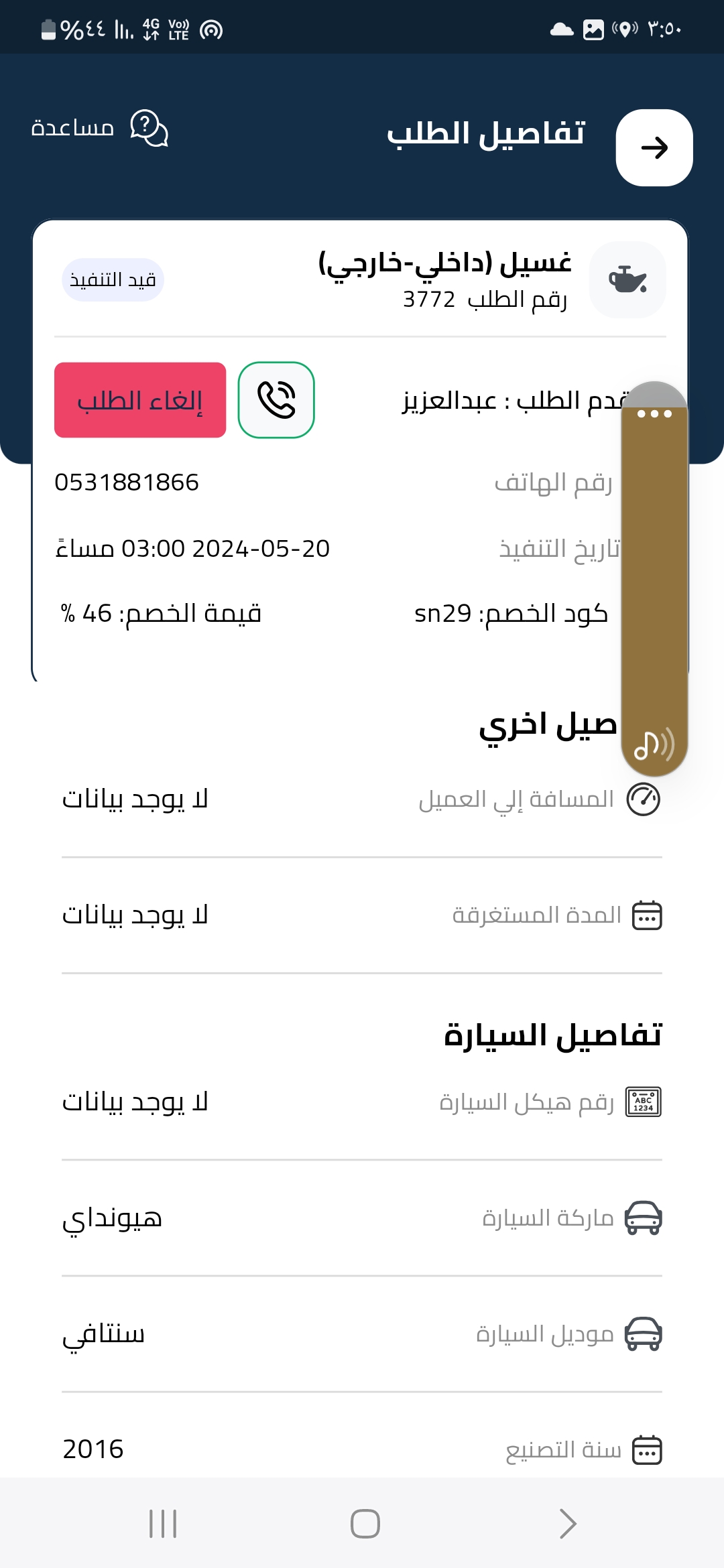Go to the system home screen
Image resolution: width=724 pixels, height=1568 pixels.
(365, 1524)
